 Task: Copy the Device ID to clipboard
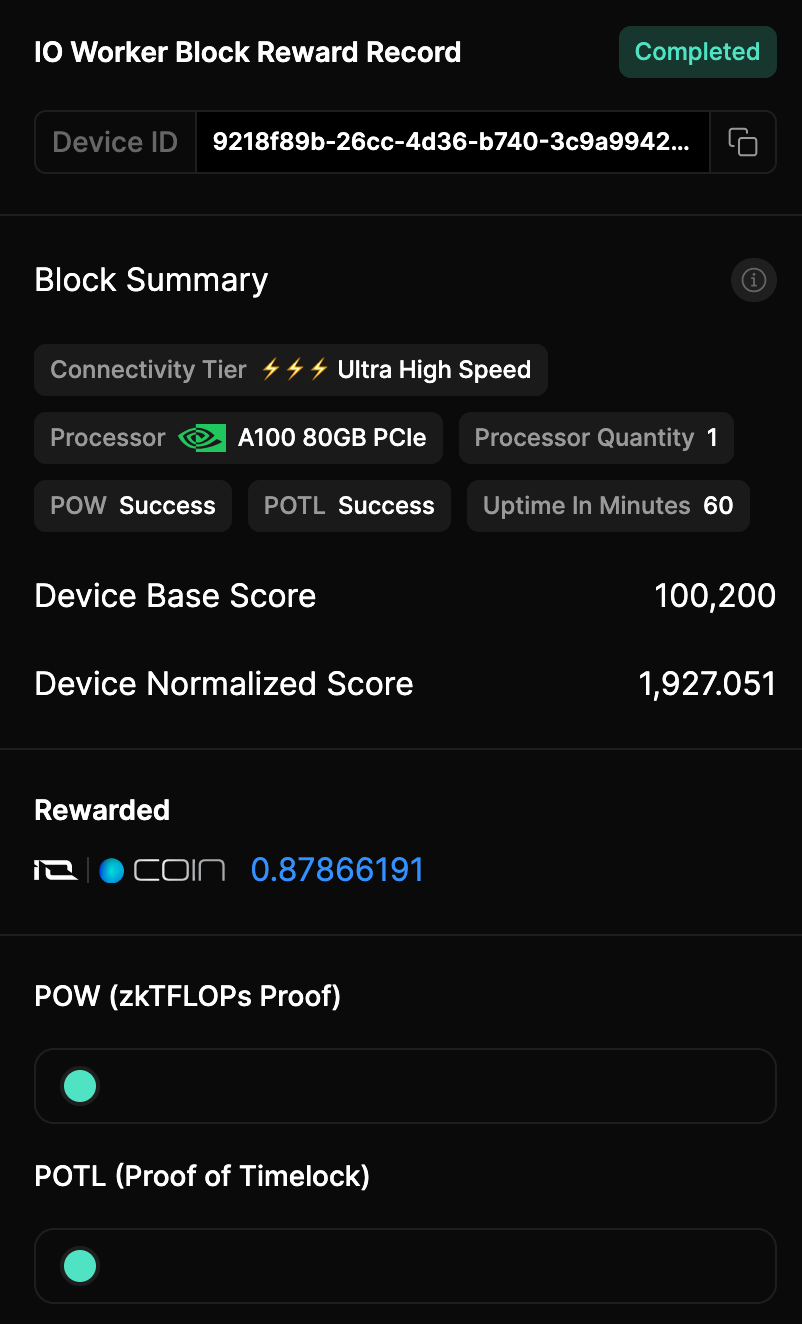(743, 142)
